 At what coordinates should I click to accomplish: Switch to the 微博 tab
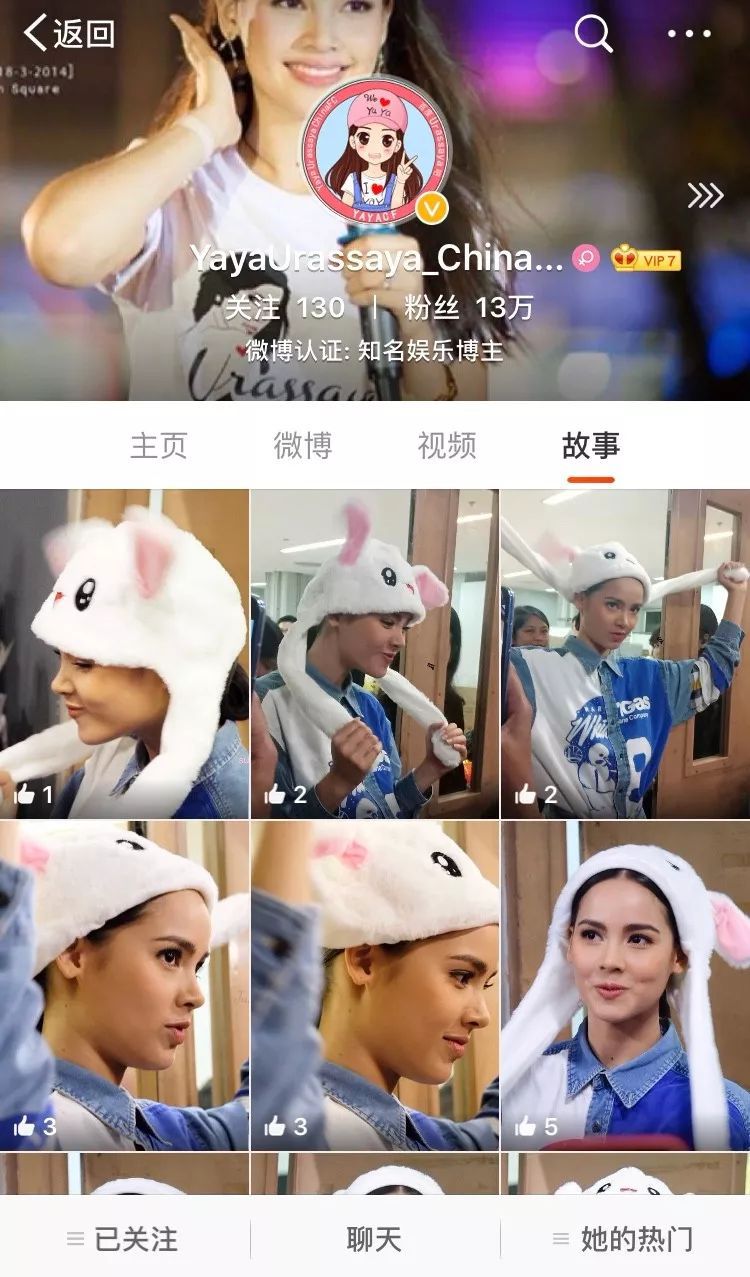(x=303, y=445)
